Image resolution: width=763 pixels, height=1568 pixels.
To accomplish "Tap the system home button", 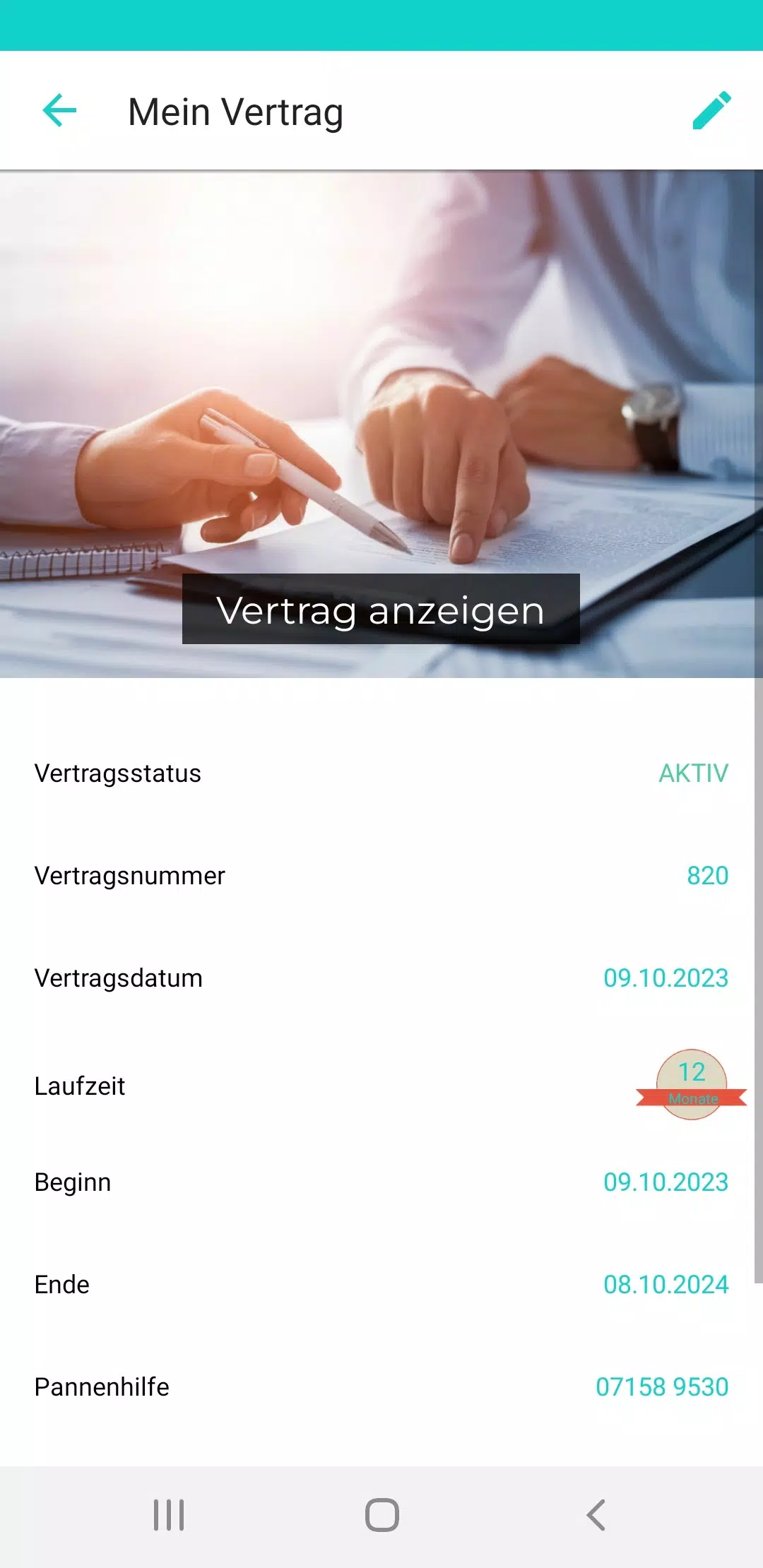I will tap(381, 1515).
